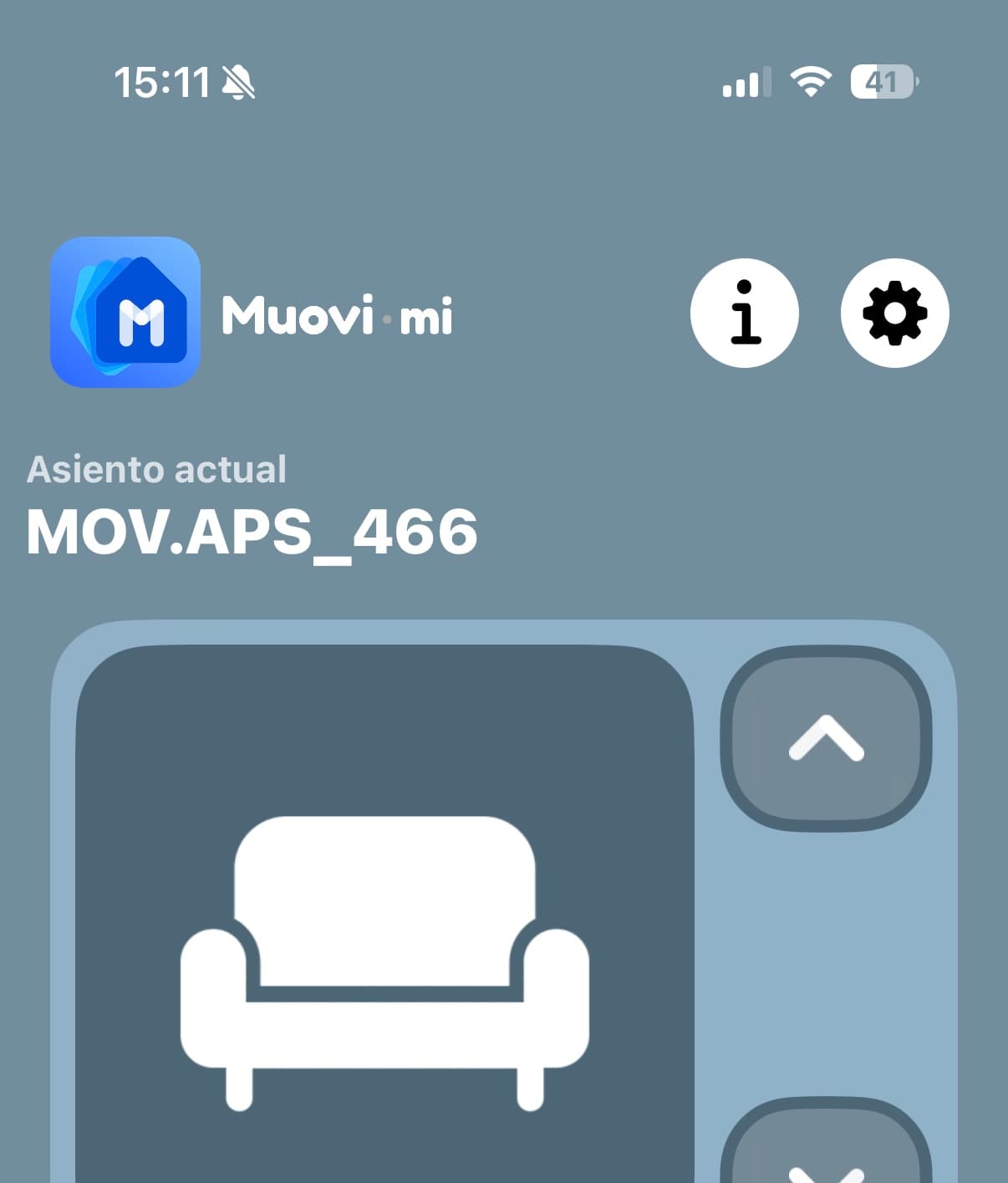Open the Muovi·mi app logo
This screenshot has width=1008, height=1183.
point(126,313)
